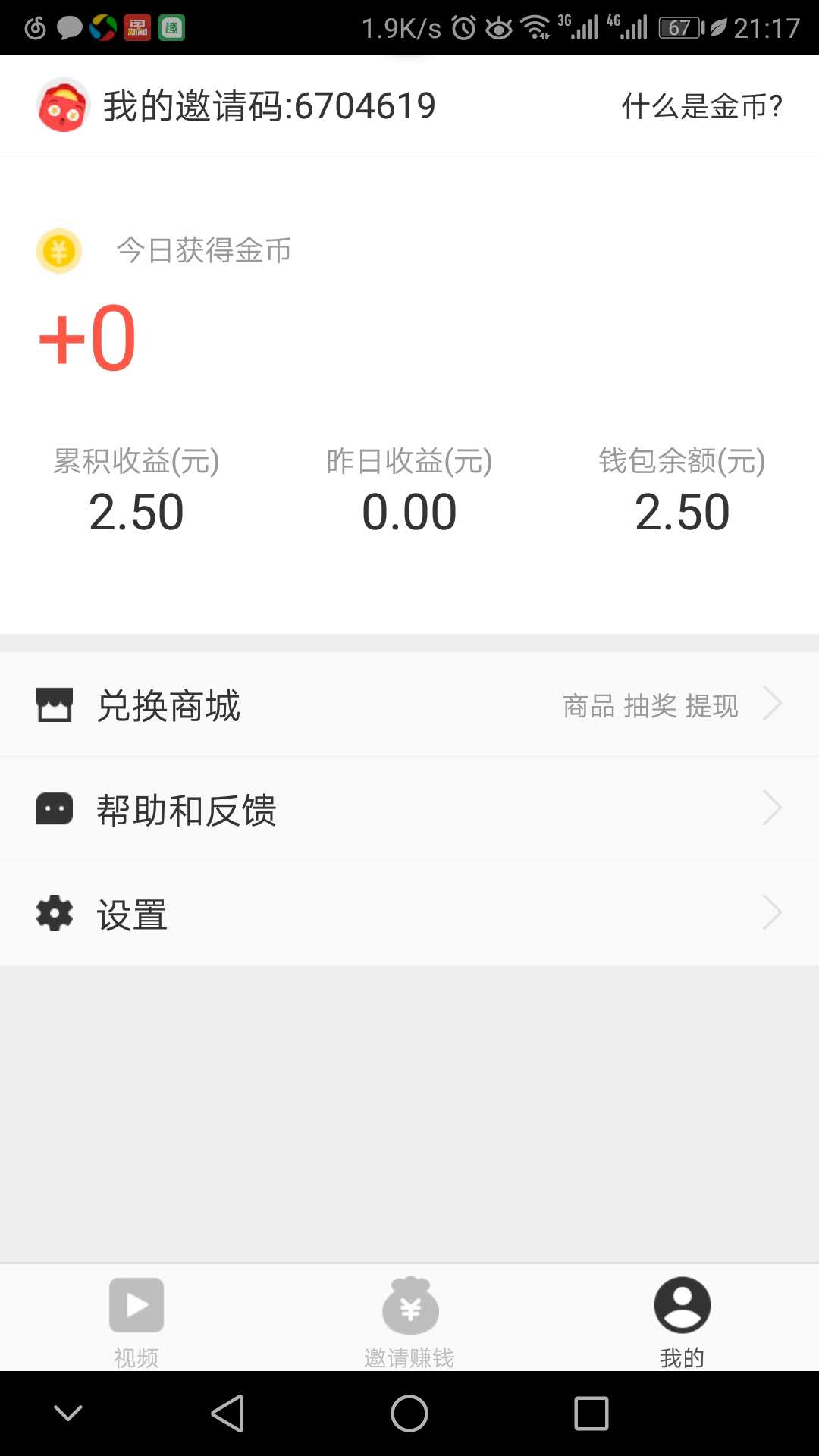The image size is (819, 1456).
Task: Collapse the notification shade arrow at bottom left
Action: (x=68, y=1413)
